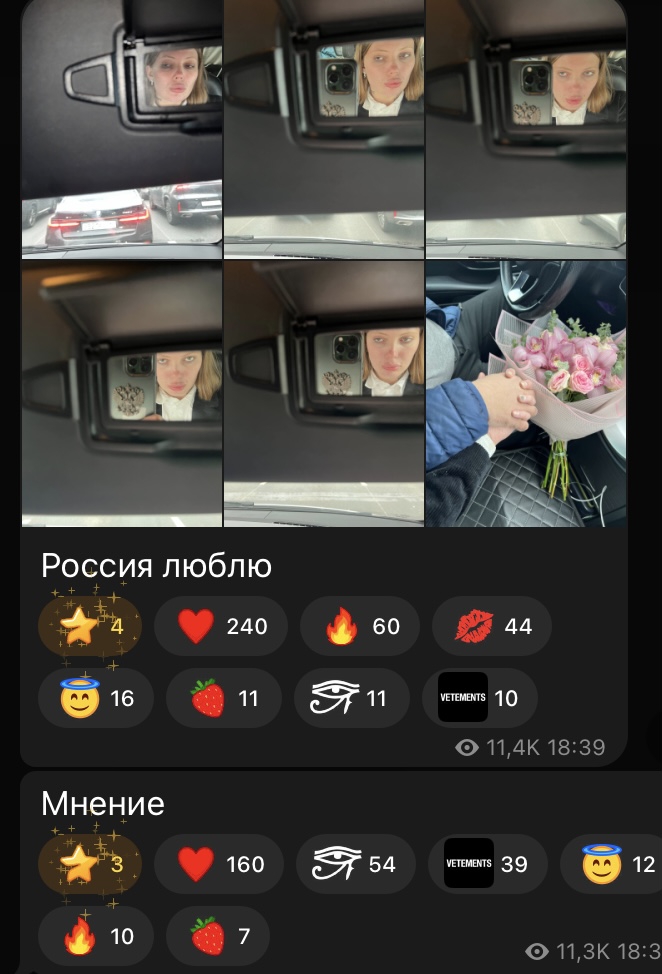The height and width of the screenshot is (974, 662).
Task: Tap the Eye of Horus reaction showing 11
Action: pos(351,698)
